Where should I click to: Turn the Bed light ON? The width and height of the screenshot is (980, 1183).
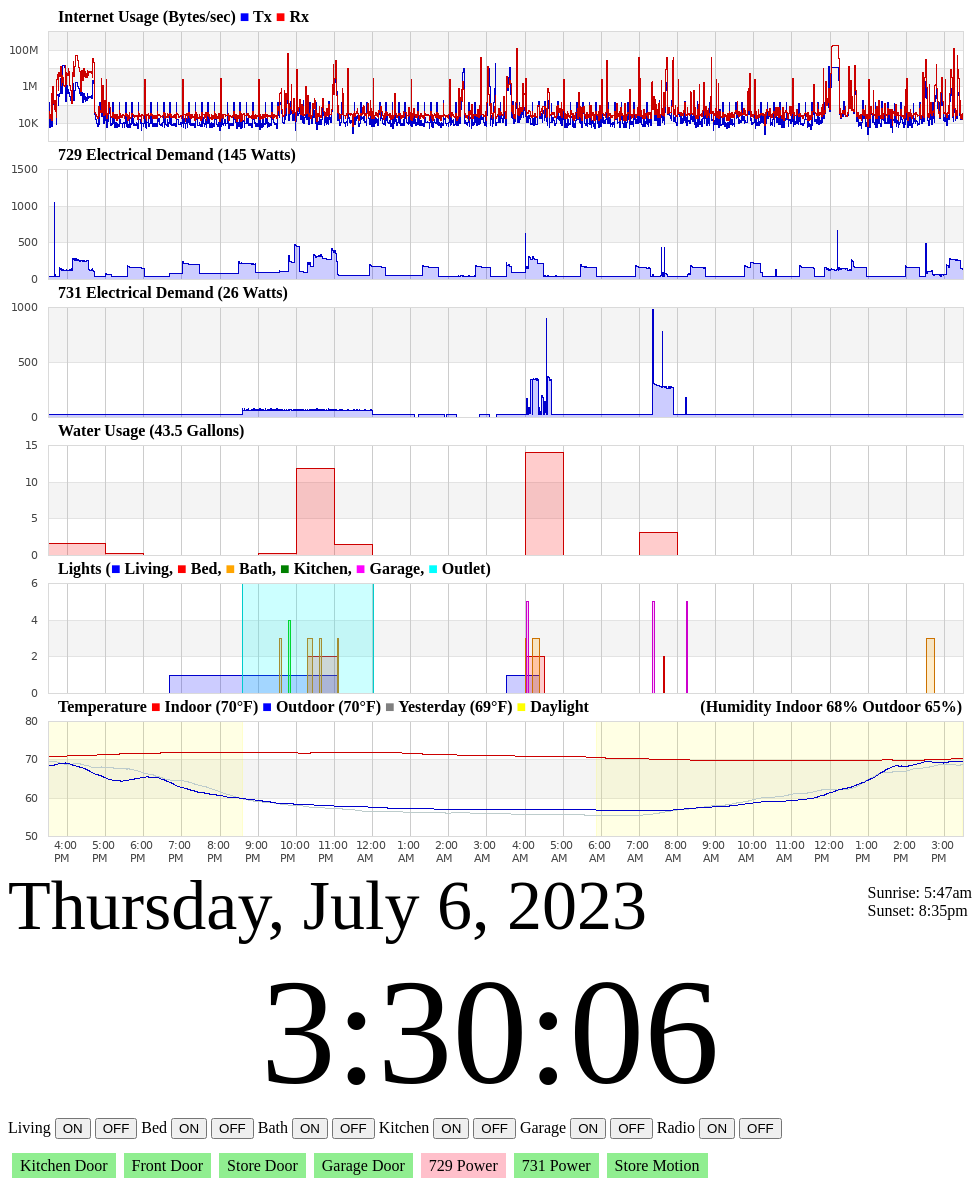[189, 1128]
